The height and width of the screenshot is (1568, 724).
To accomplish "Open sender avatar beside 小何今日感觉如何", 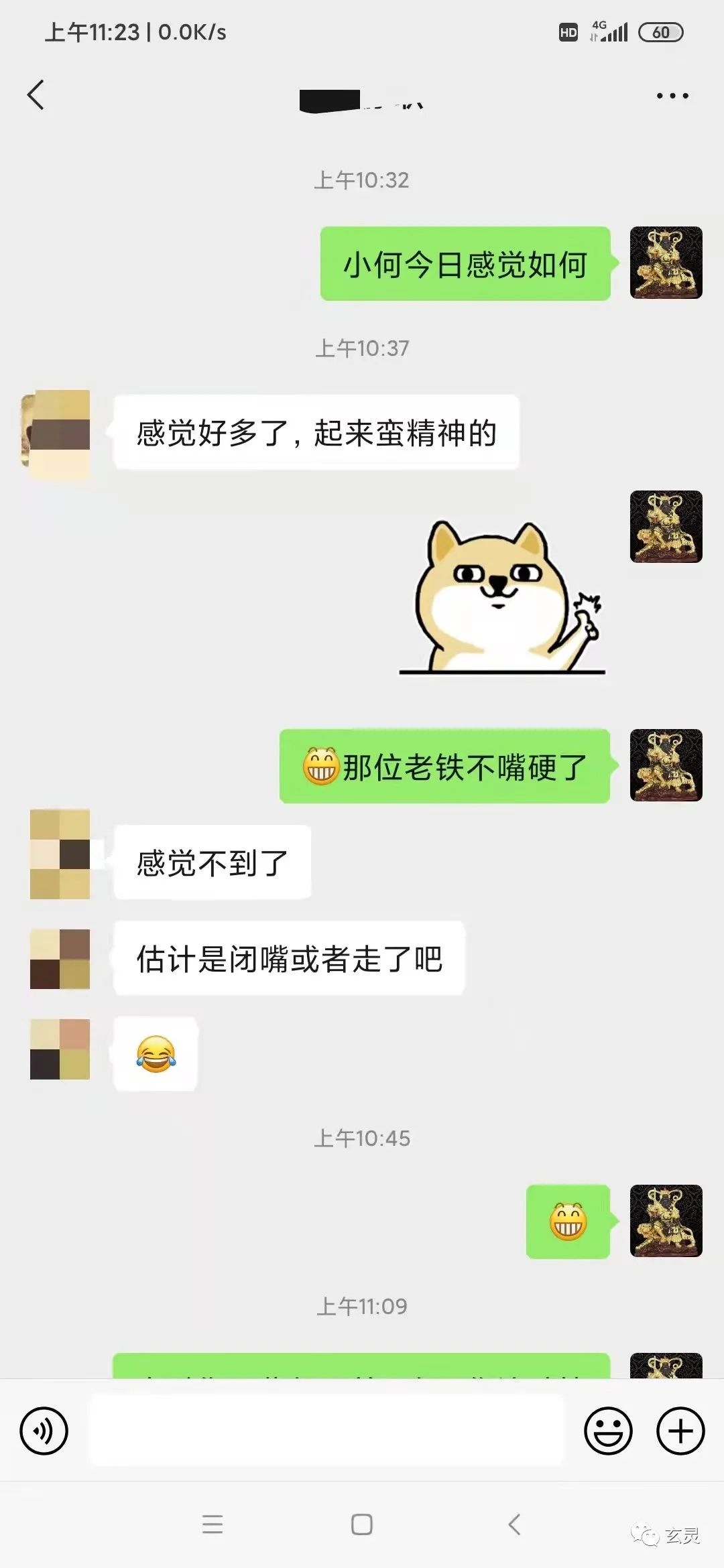I will tap(666, 263).
